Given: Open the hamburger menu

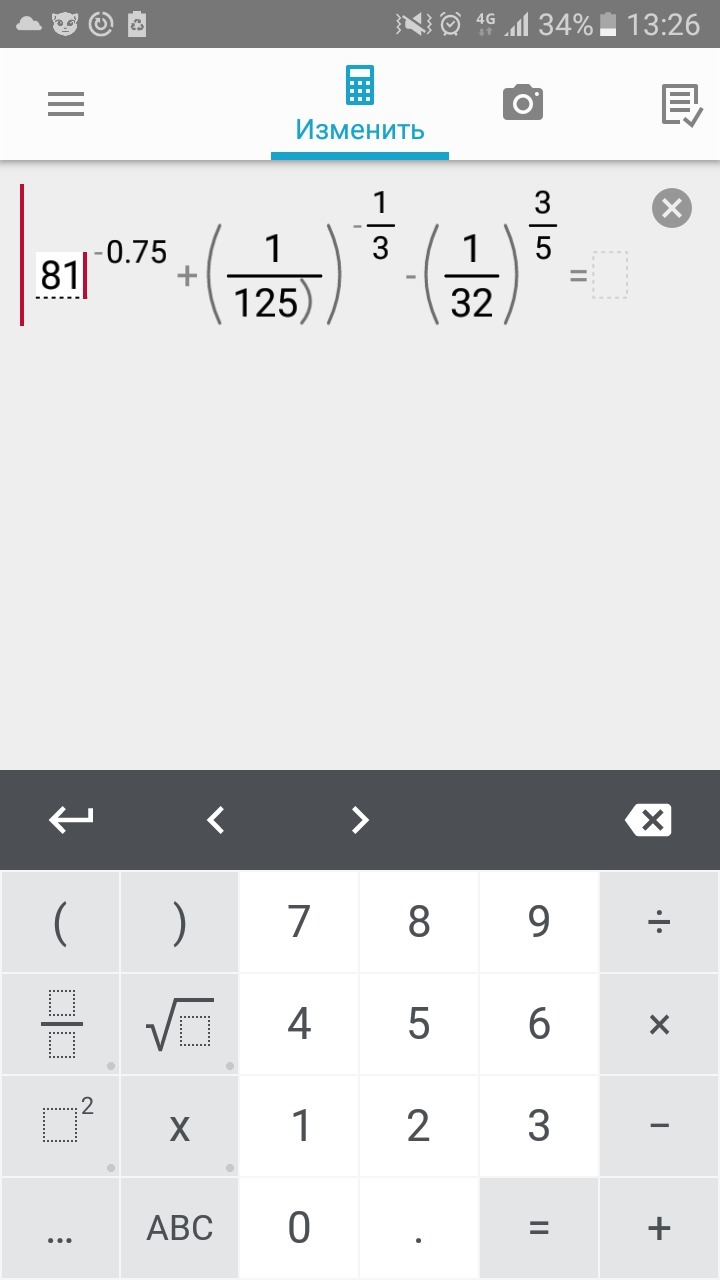Looking at the screenshot, I should pos(66,104).
